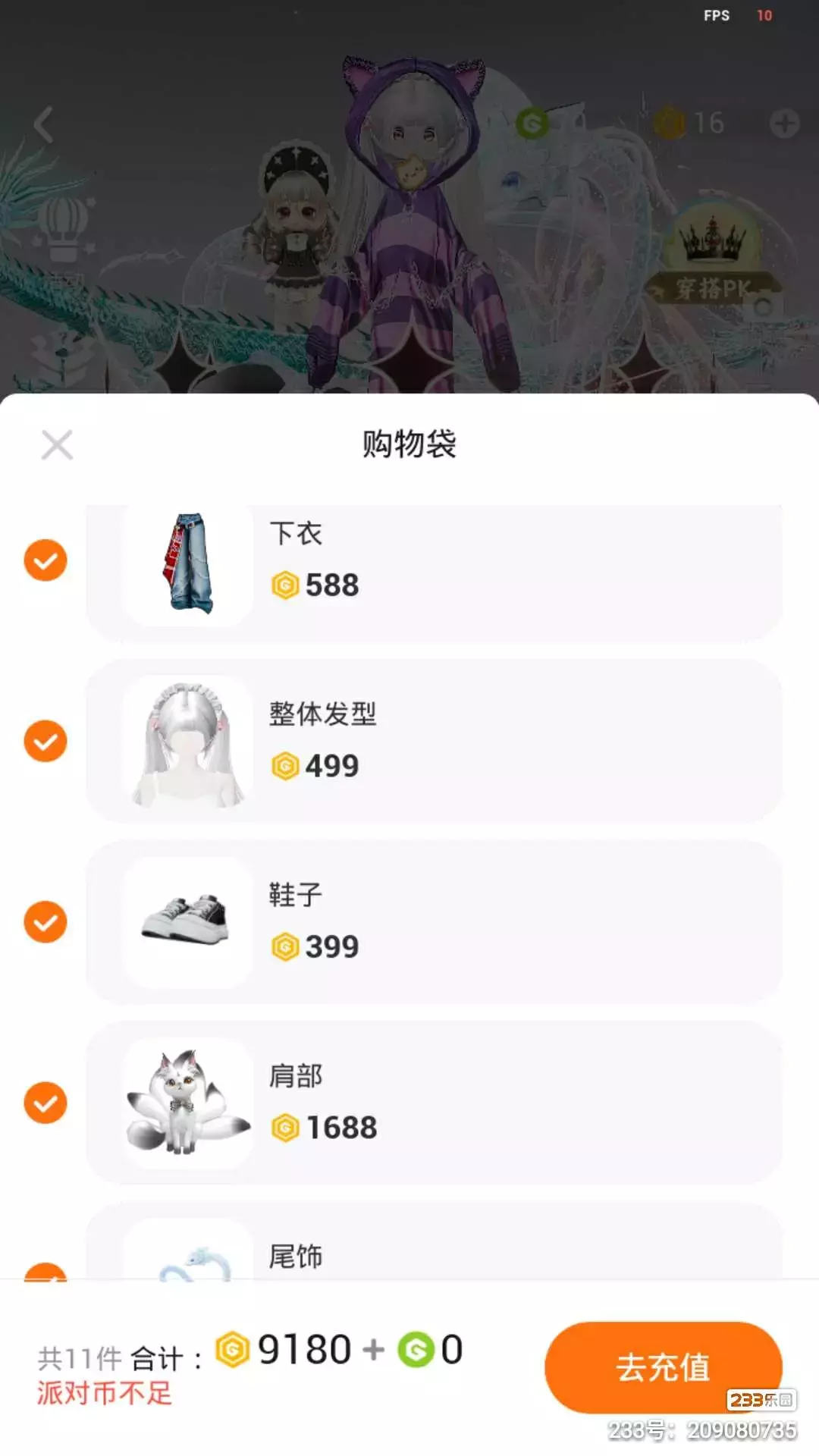This screenshot has width=819, height=1456.
Task: Uncheck the 整体发型 item priced 499
Action: pyautogui.click(x=45, y=741)
